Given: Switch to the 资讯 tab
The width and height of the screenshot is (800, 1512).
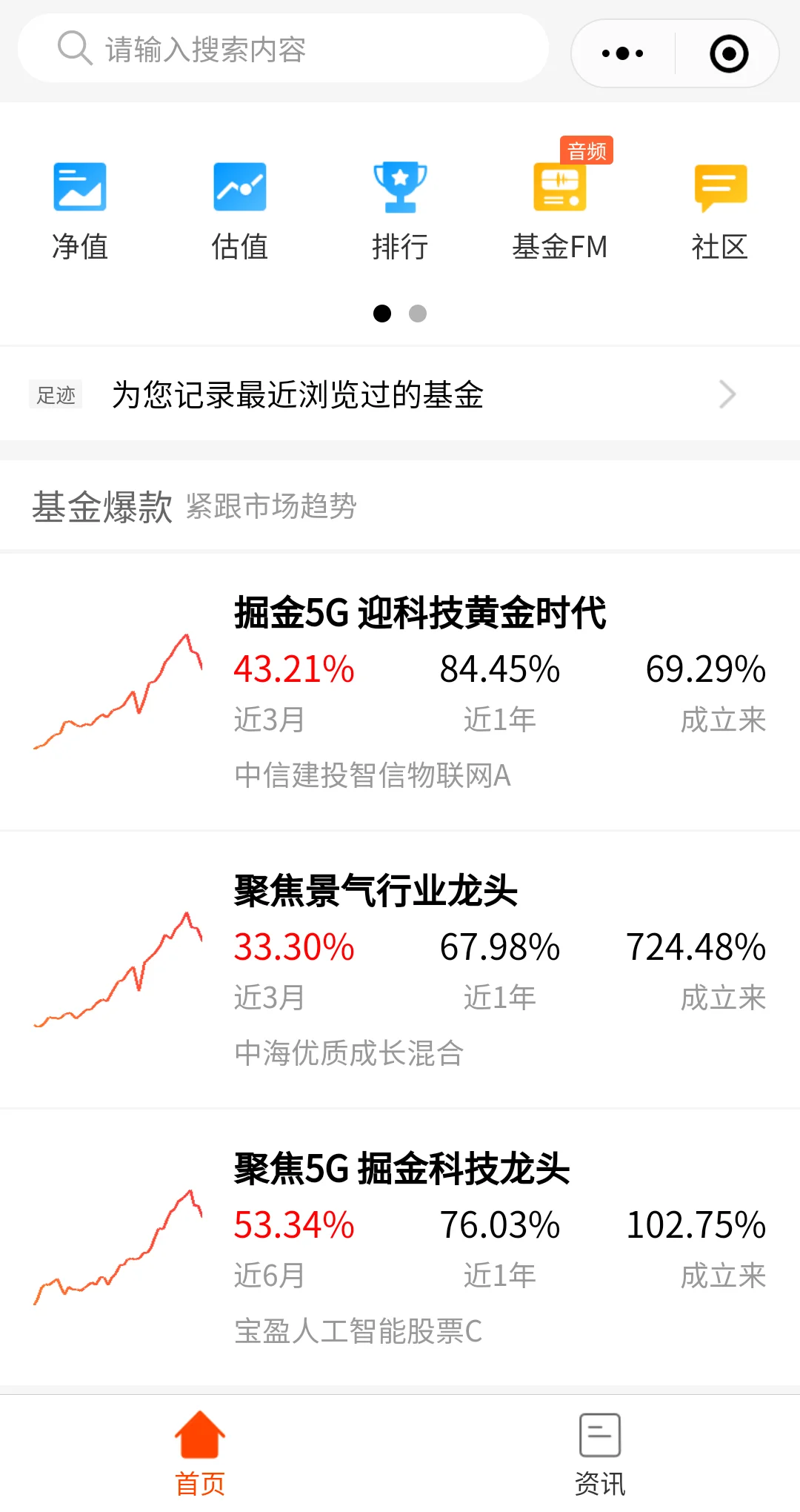Looking at the screenshot, I should coord(600,1453).
